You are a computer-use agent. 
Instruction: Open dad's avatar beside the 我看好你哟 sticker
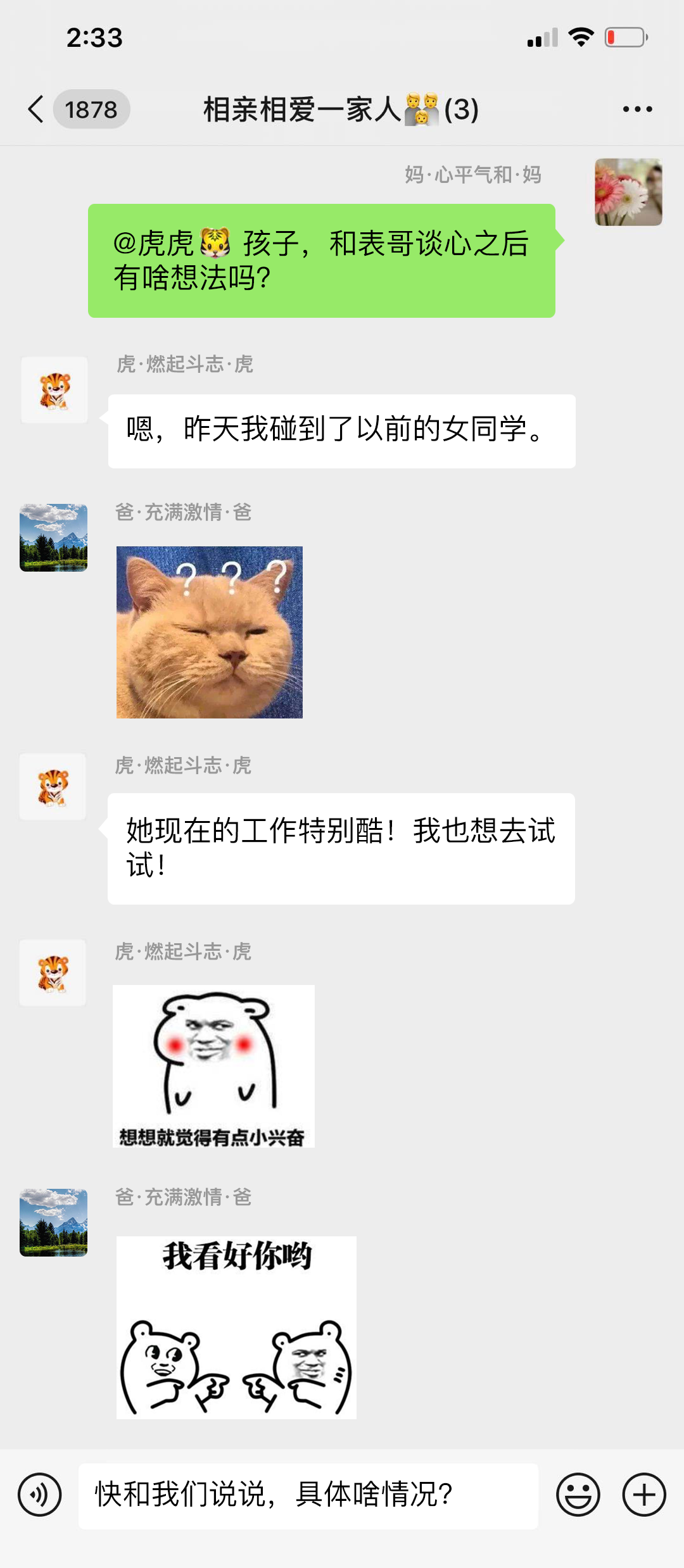54,1222
